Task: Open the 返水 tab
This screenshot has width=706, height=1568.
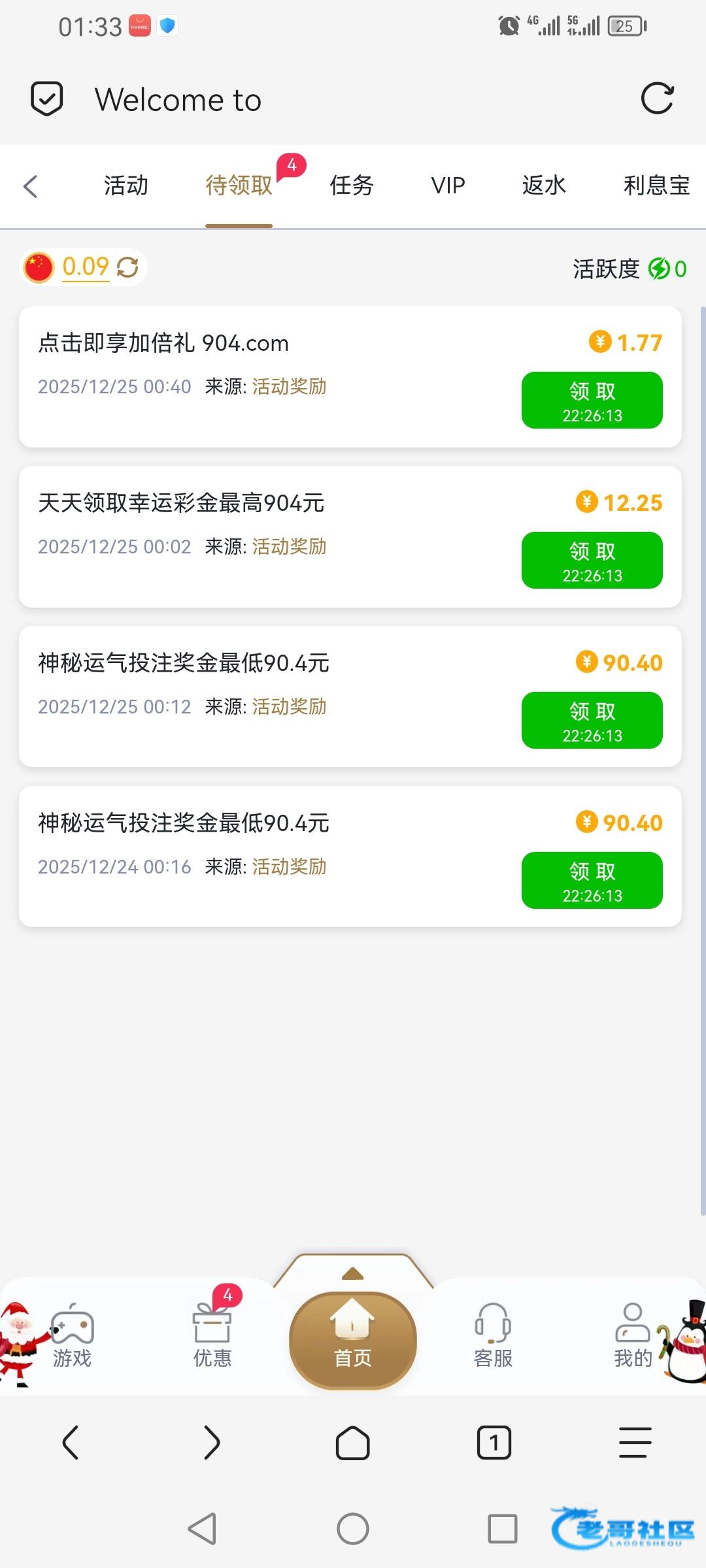Action: pyautogui.click(x=544, y=186)
